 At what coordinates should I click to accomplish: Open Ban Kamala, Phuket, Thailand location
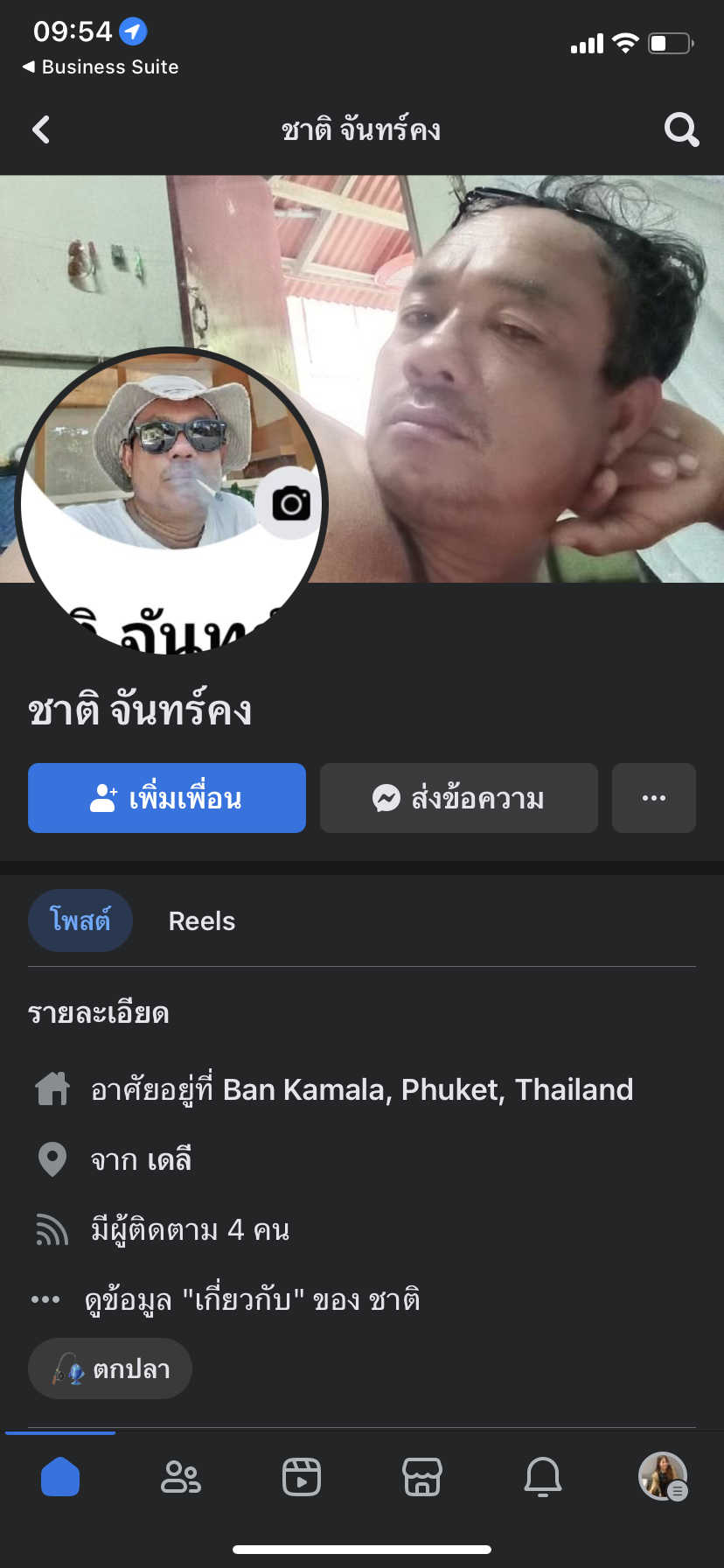[x=428, y=1089]
